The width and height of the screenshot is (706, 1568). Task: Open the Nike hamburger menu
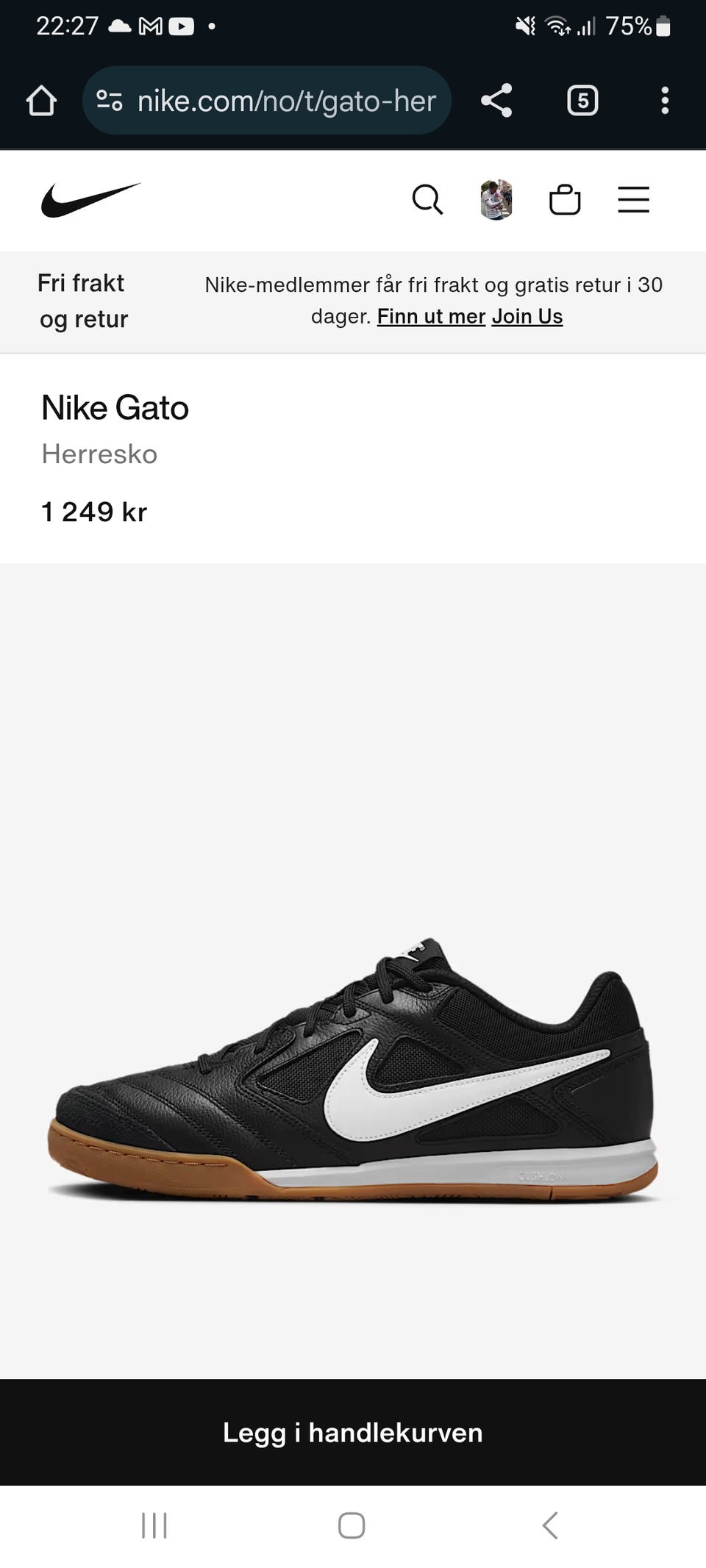633,199
